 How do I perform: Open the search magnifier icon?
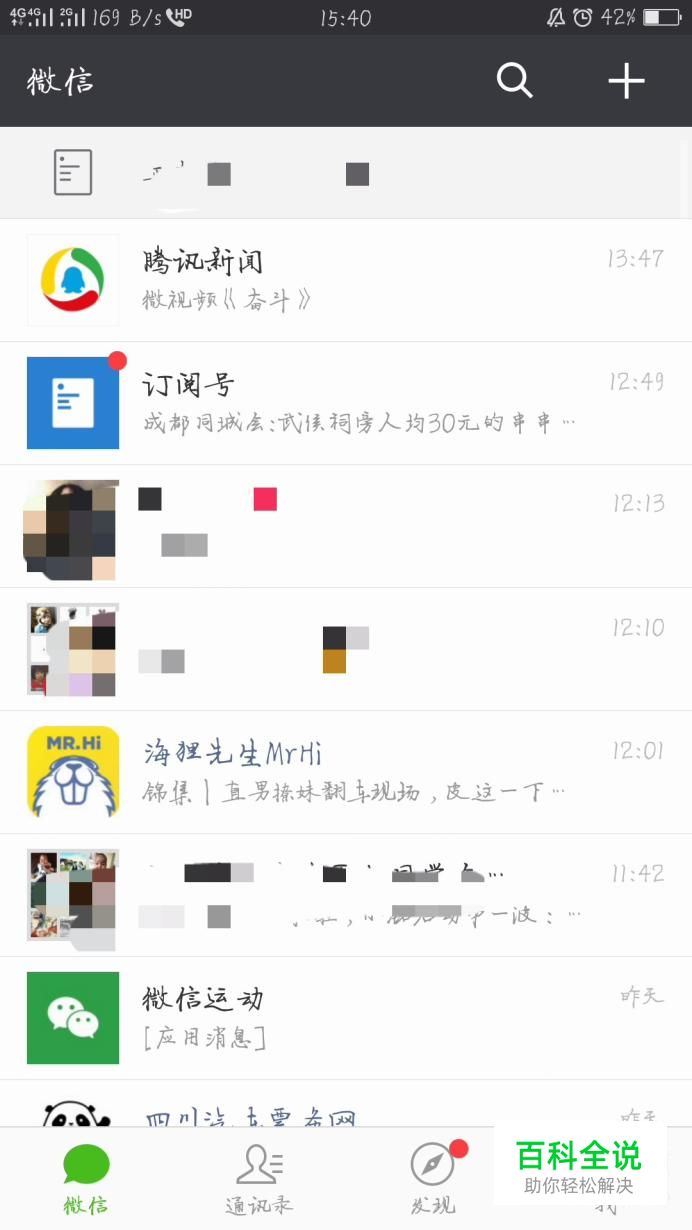(515, 81)
